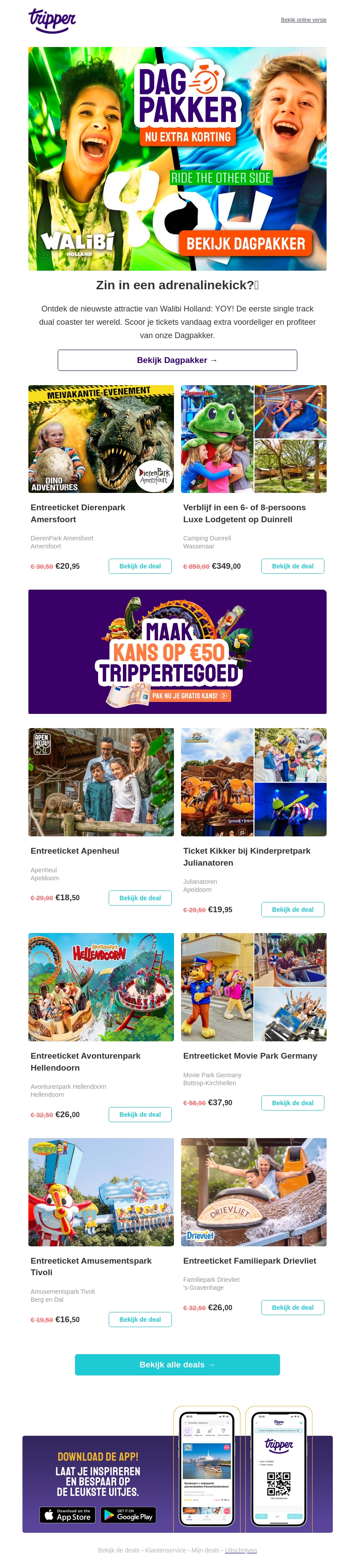View deal for Amusementspark Tivoli
This screenshot has width=355, height=1568.
pyautogui.click(x=140, y=1320)
